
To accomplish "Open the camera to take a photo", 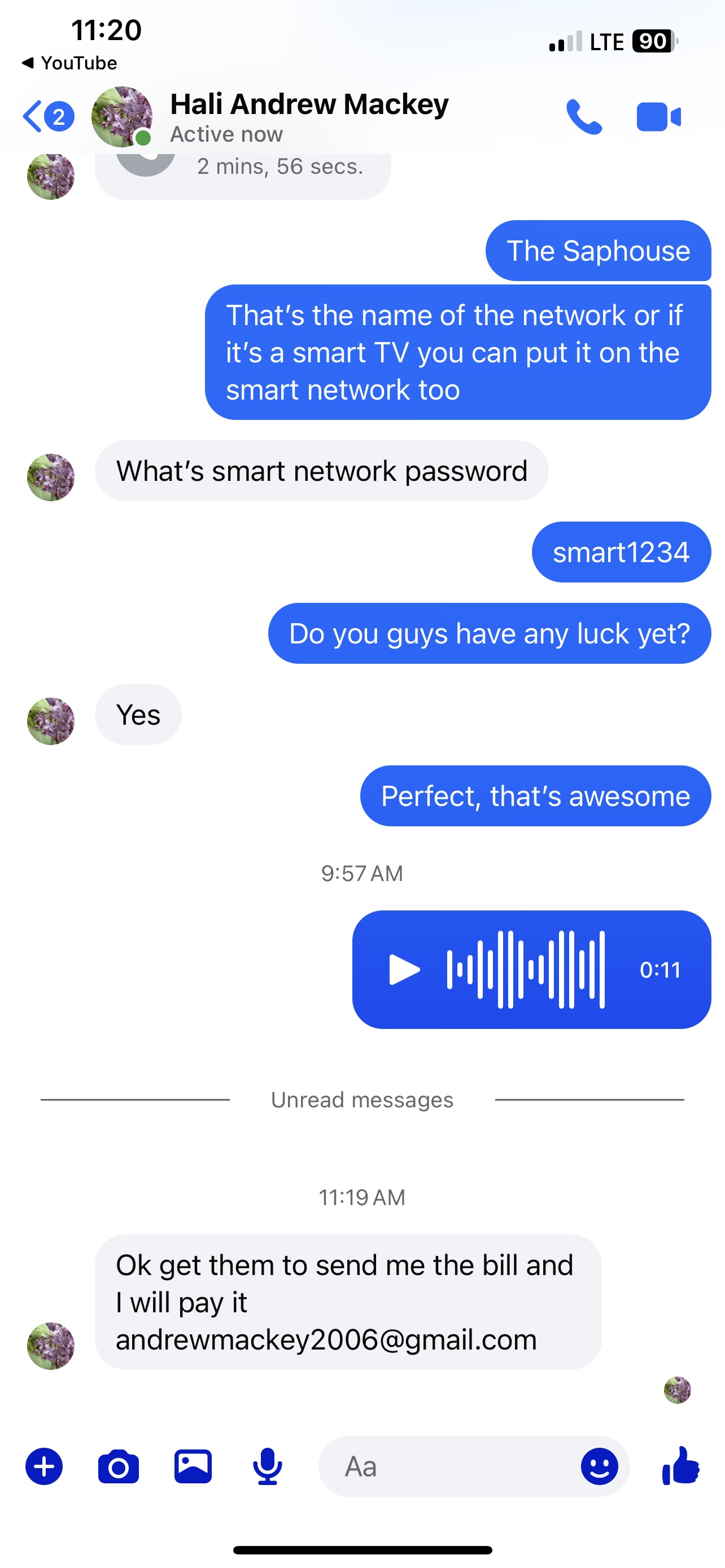I will pyautogui.click(x=118, y=1466).
